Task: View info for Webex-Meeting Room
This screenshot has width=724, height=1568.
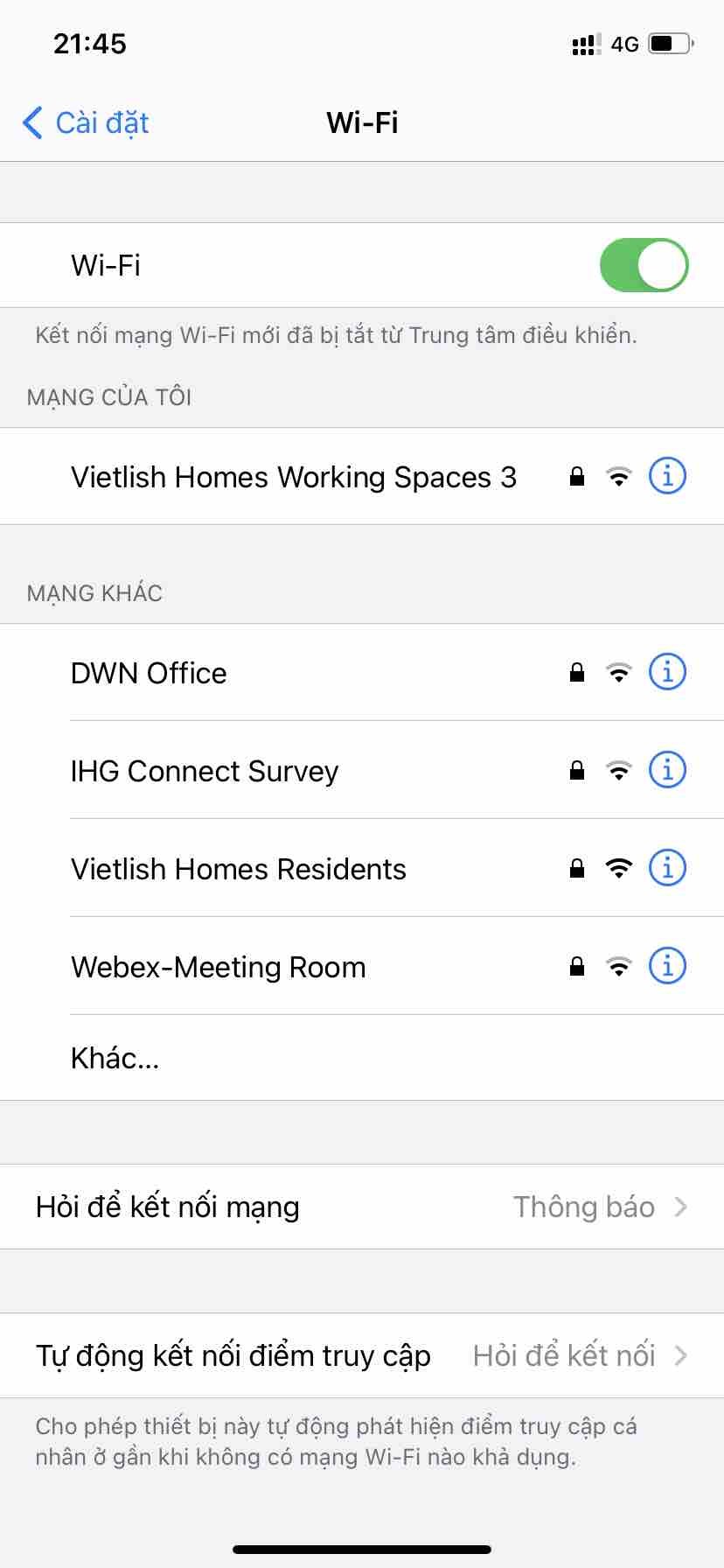Action: tap(667, 966)
